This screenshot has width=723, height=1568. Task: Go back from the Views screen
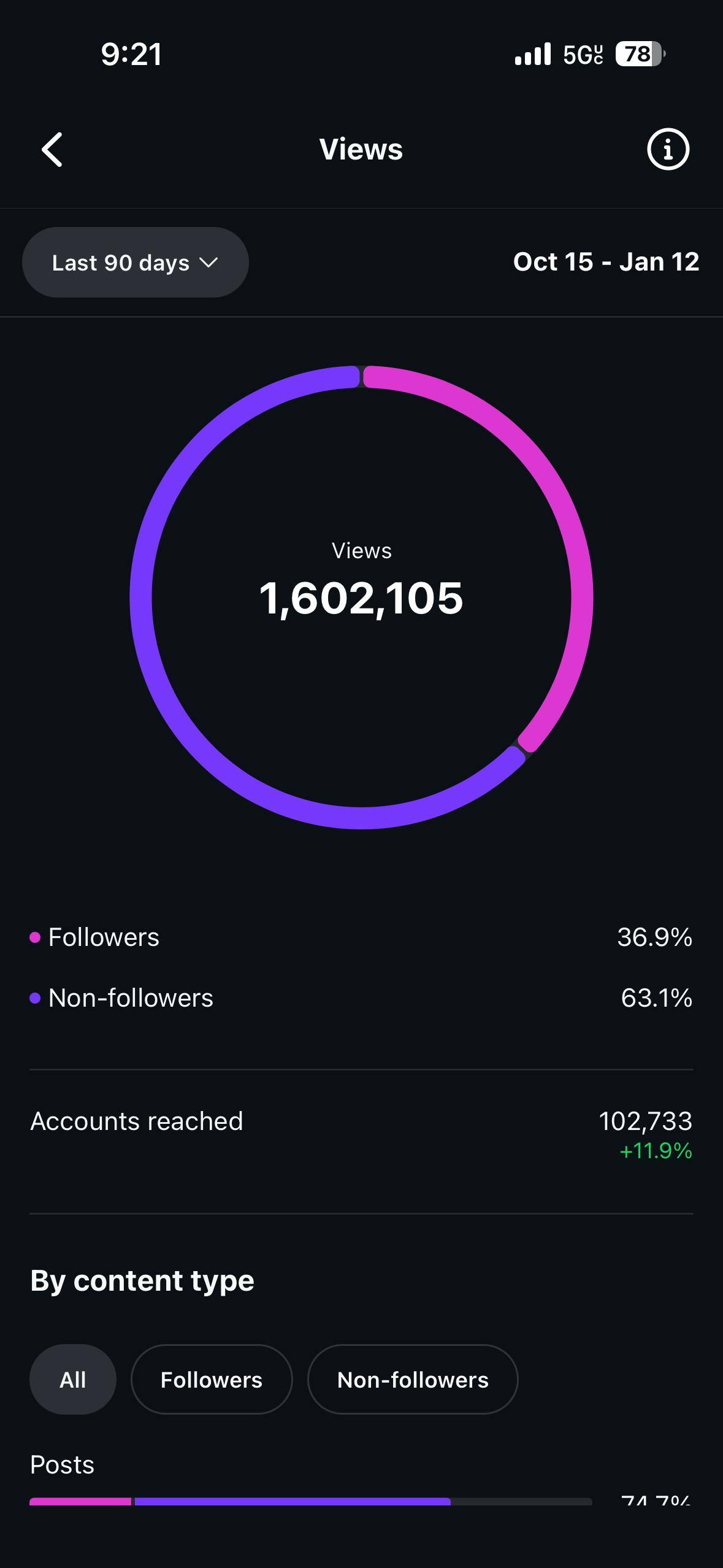pyautogui.click(x=52, y=150)
